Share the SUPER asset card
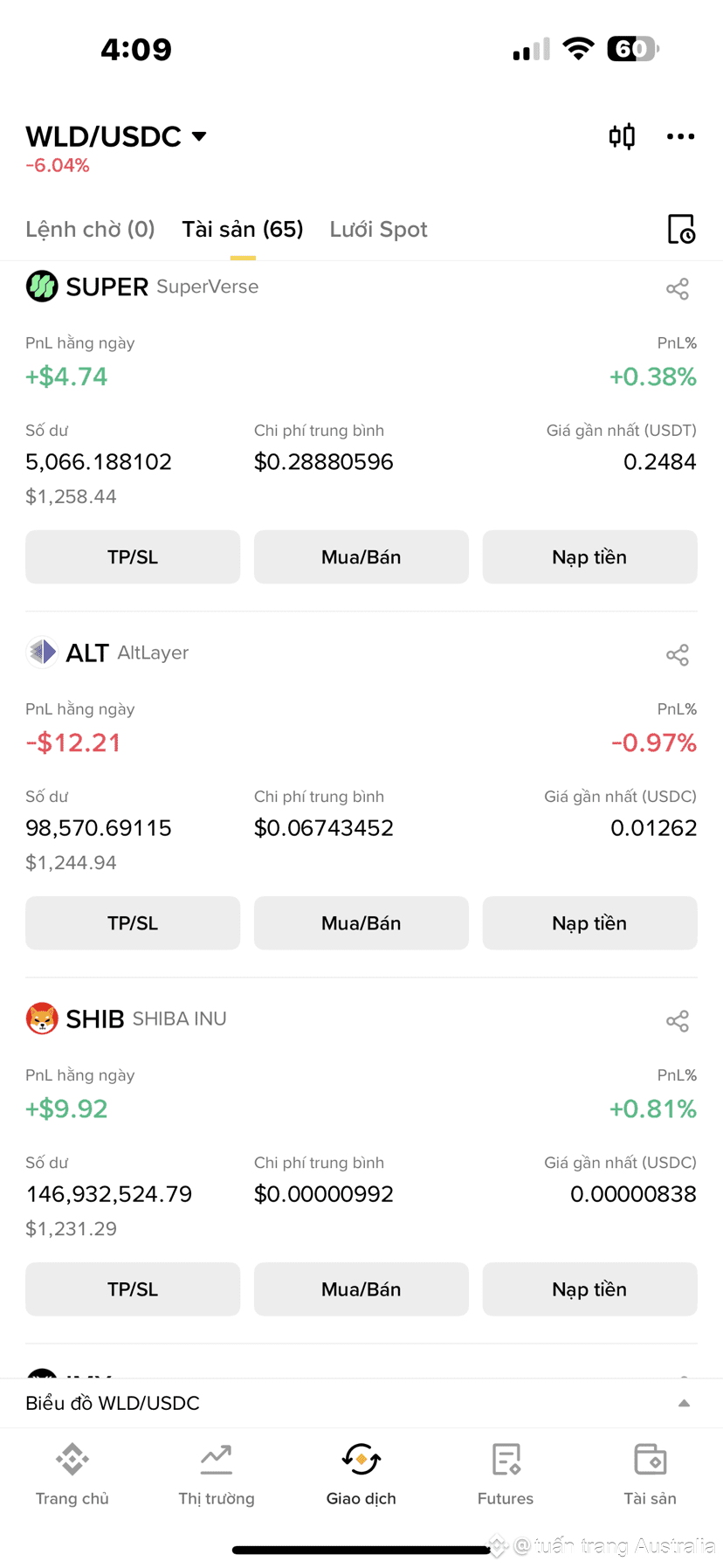The height and width of the screenshot is (1568, 723). point(678,288)
